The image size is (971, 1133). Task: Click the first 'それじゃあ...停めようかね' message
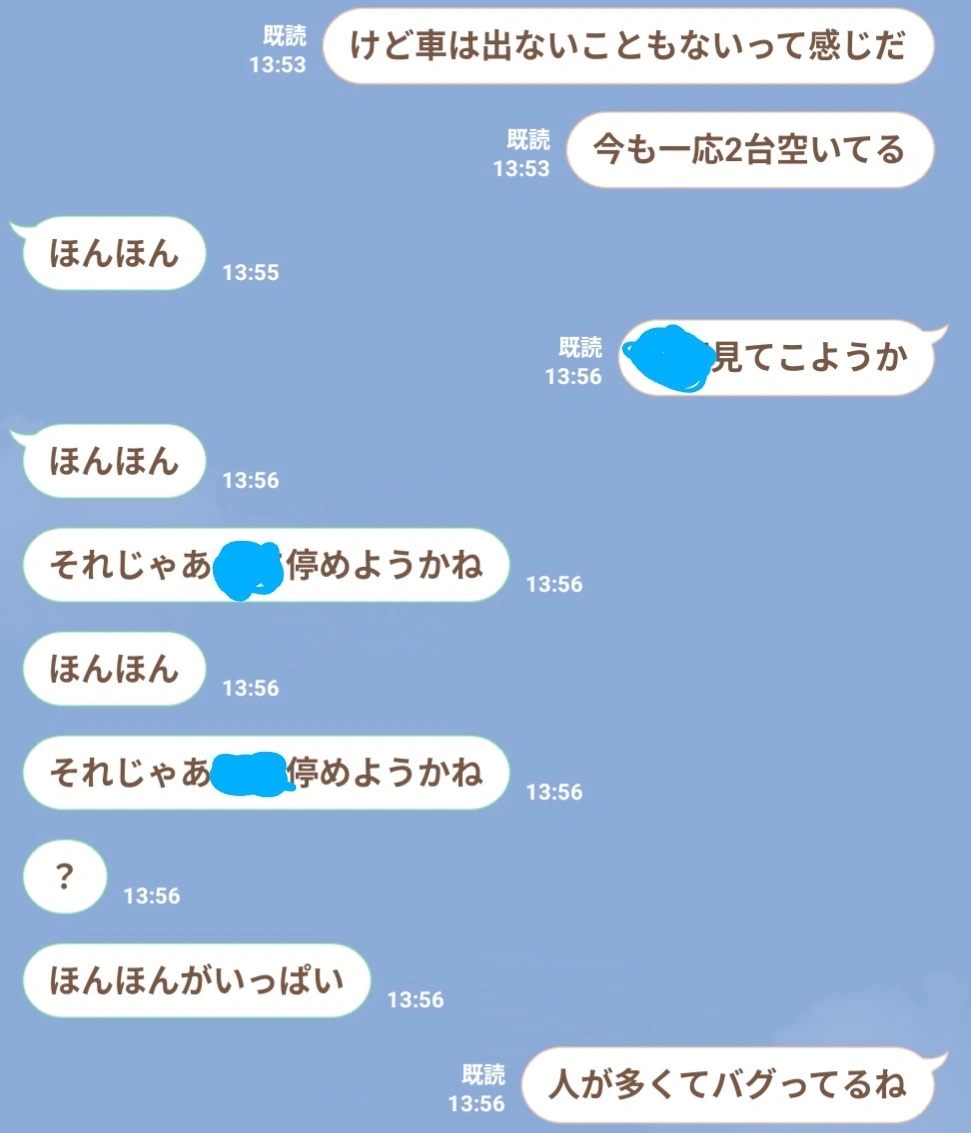265,565
